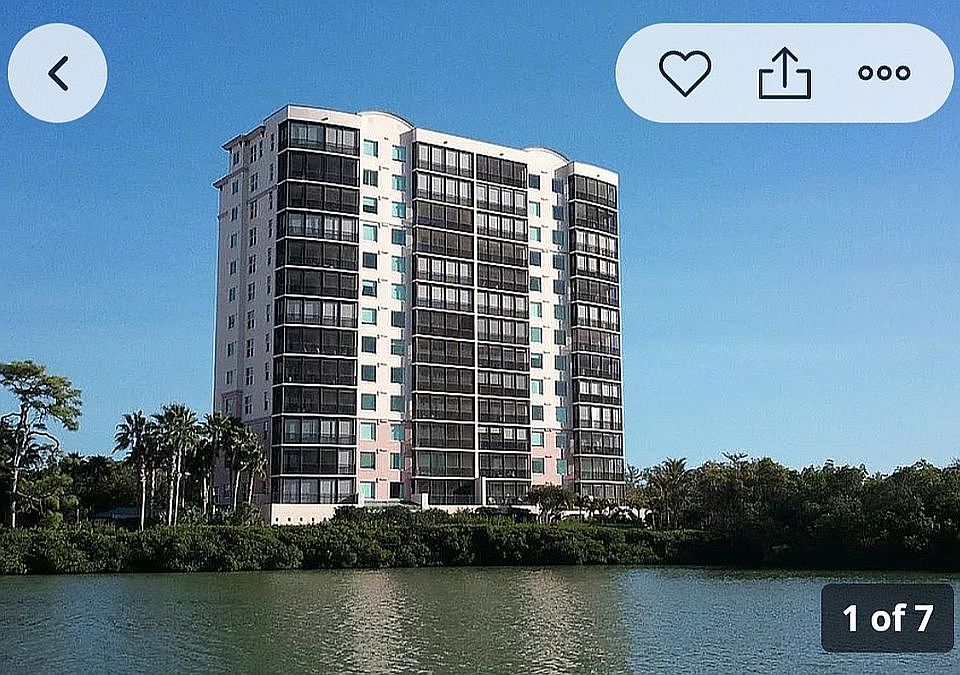Save this listing with the heart icon
Image resolution: width=960 pixels, height=675 pixels.
coord(684,73)
